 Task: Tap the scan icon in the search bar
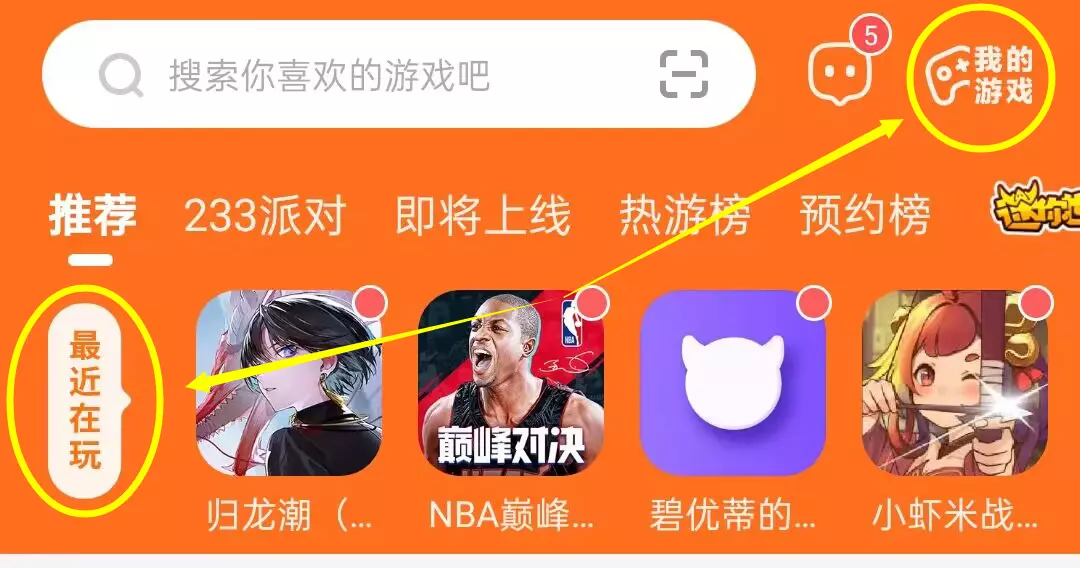(683, 74)
